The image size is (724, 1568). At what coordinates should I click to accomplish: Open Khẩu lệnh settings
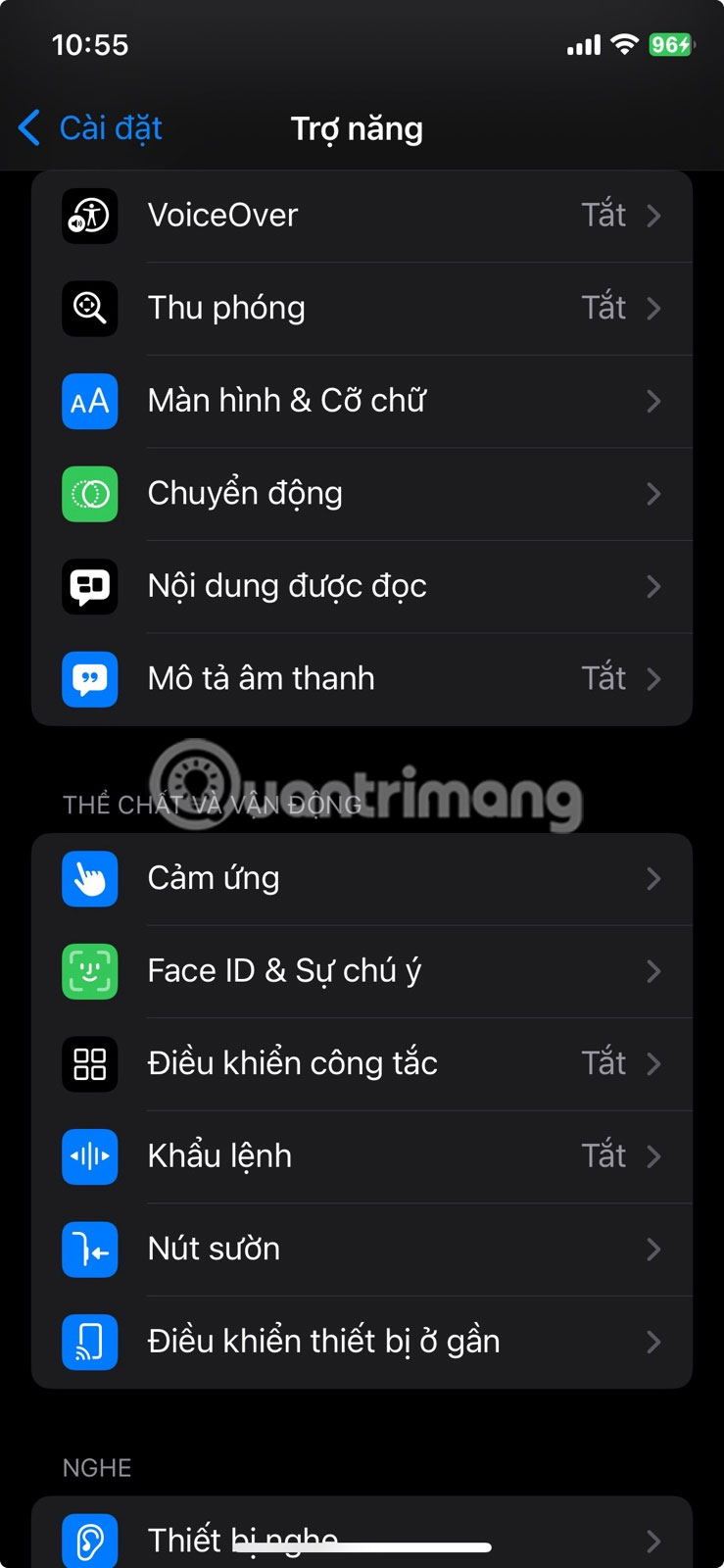tap(362, 1156)
